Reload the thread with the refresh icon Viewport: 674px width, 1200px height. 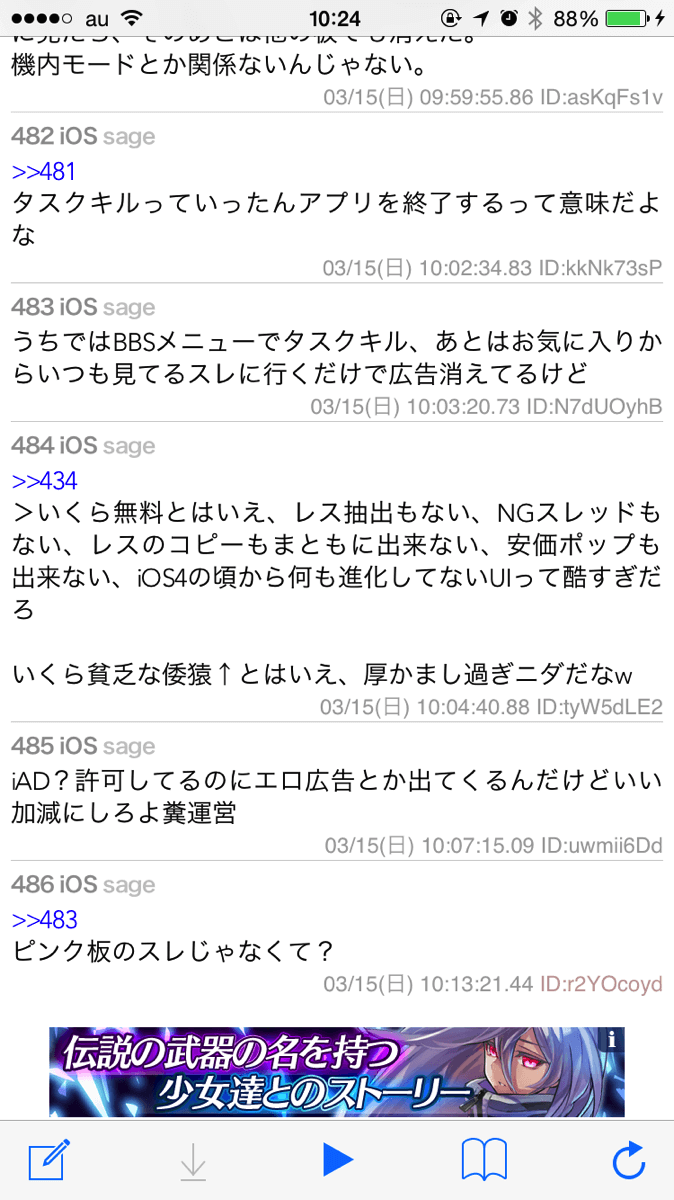click(x=629, y=1160)
